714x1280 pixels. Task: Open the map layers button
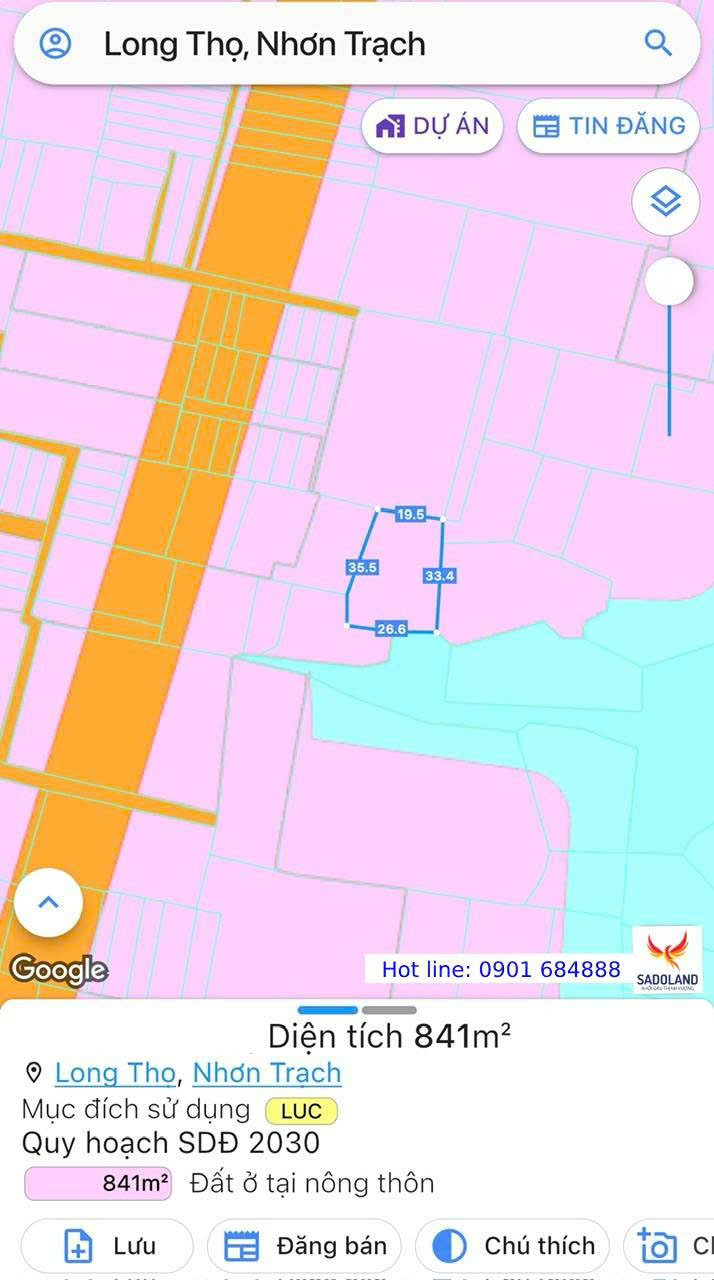click(x=665, y=202)
